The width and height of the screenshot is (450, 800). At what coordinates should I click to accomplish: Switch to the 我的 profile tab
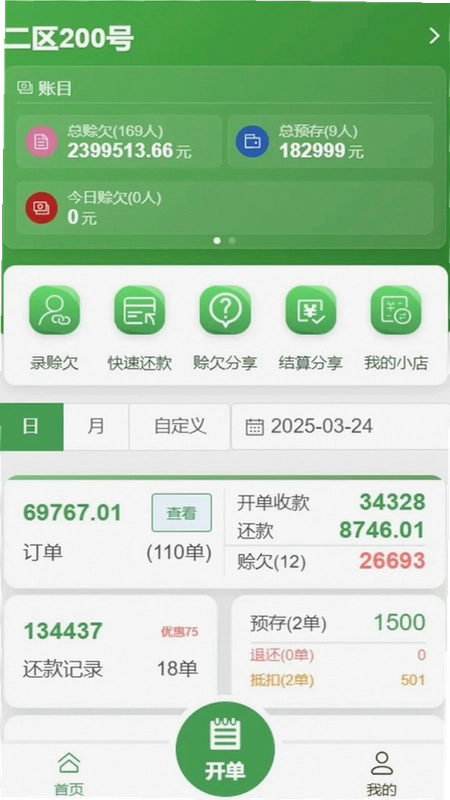click(381, 773)
